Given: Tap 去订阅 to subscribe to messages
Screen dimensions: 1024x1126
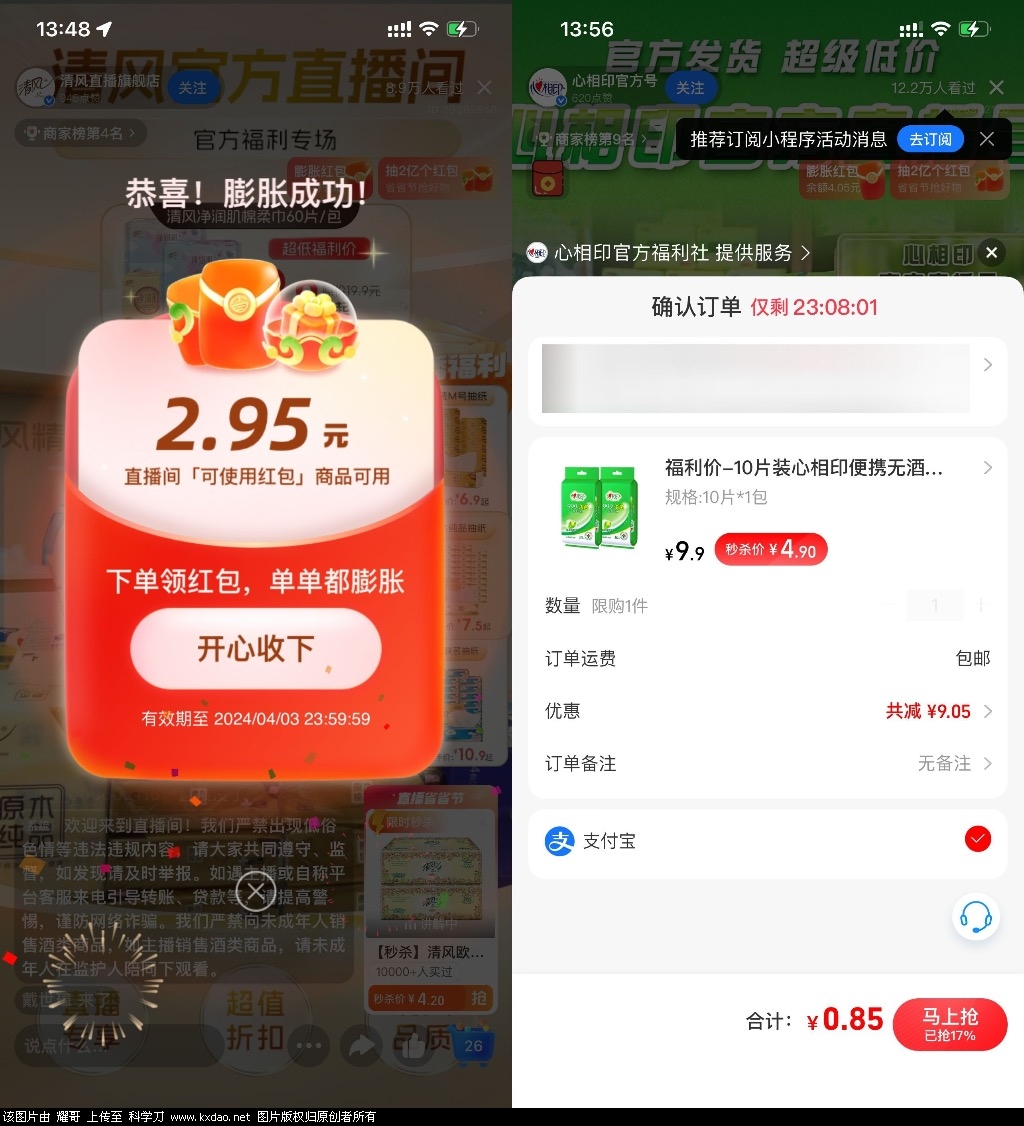Looking at the screenshot, I should coord(930,139).
